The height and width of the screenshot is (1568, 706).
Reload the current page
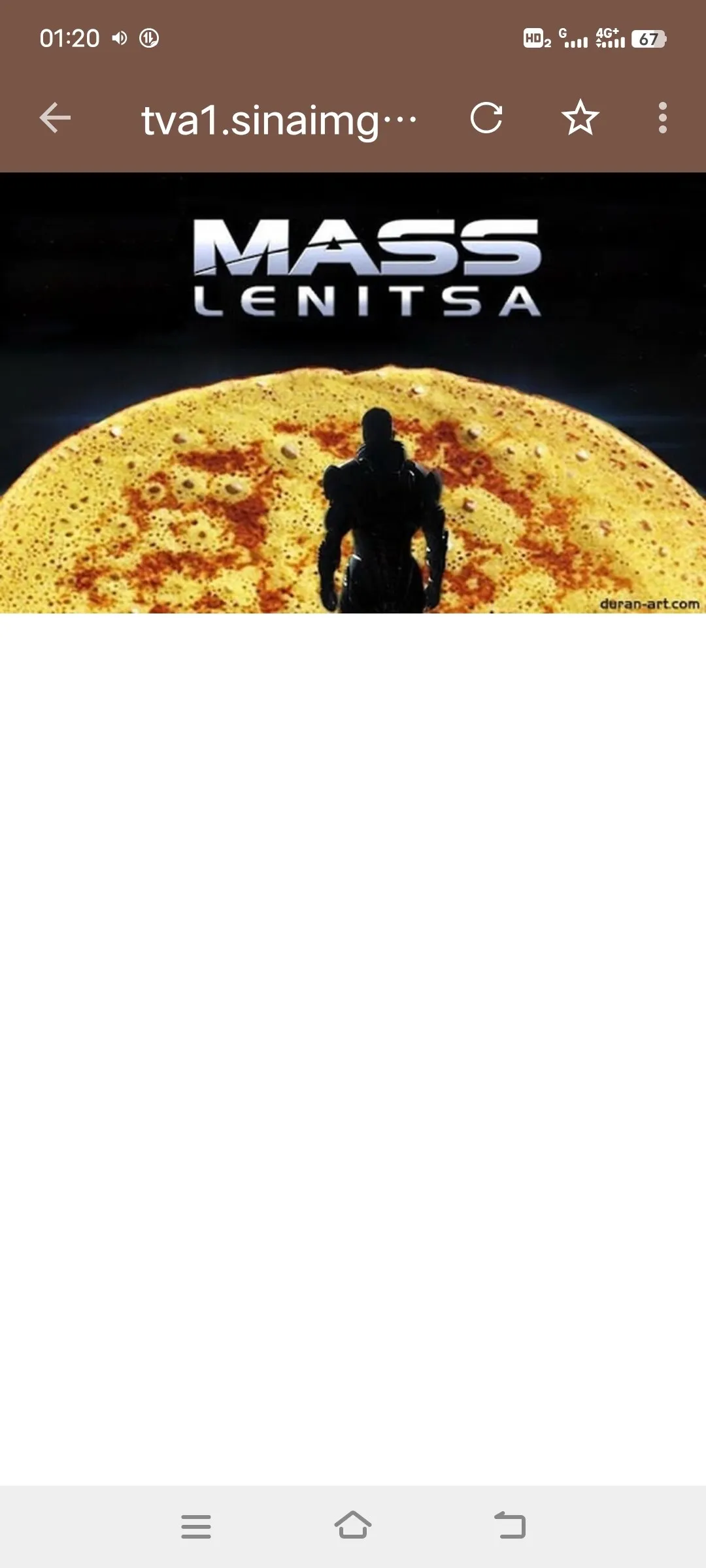(x=486, y=118)
